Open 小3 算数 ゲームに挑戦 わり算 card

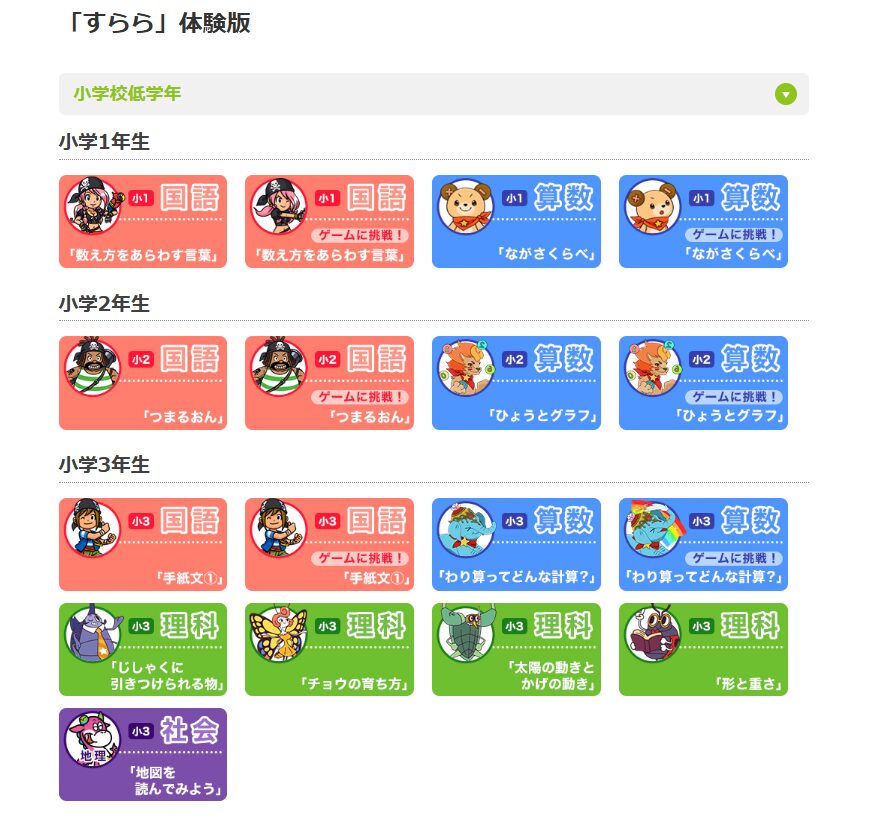pos(703,545)
